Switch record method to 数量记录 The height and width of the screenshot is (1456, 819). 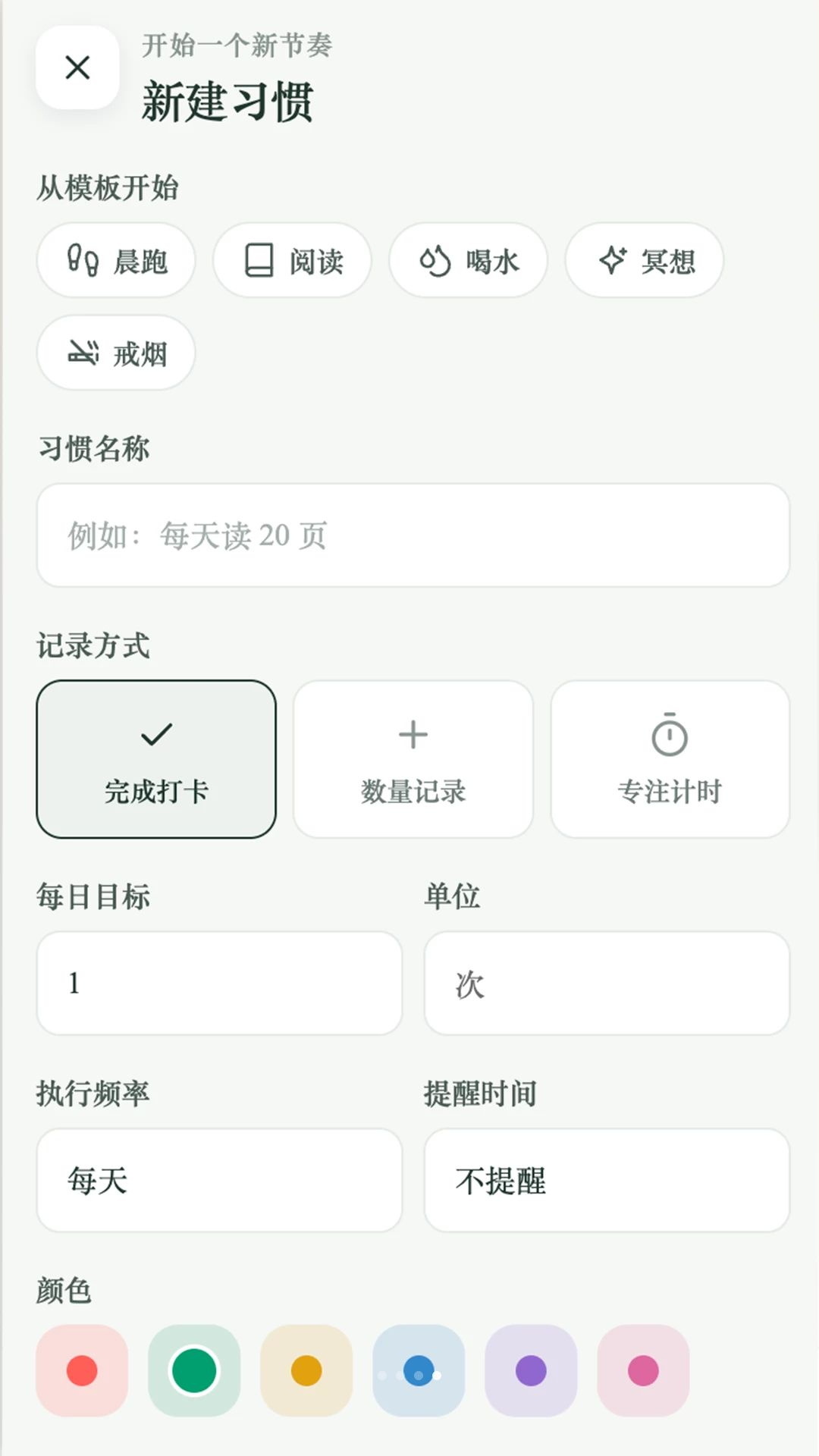pyautogui.click(x=413, y=759)
